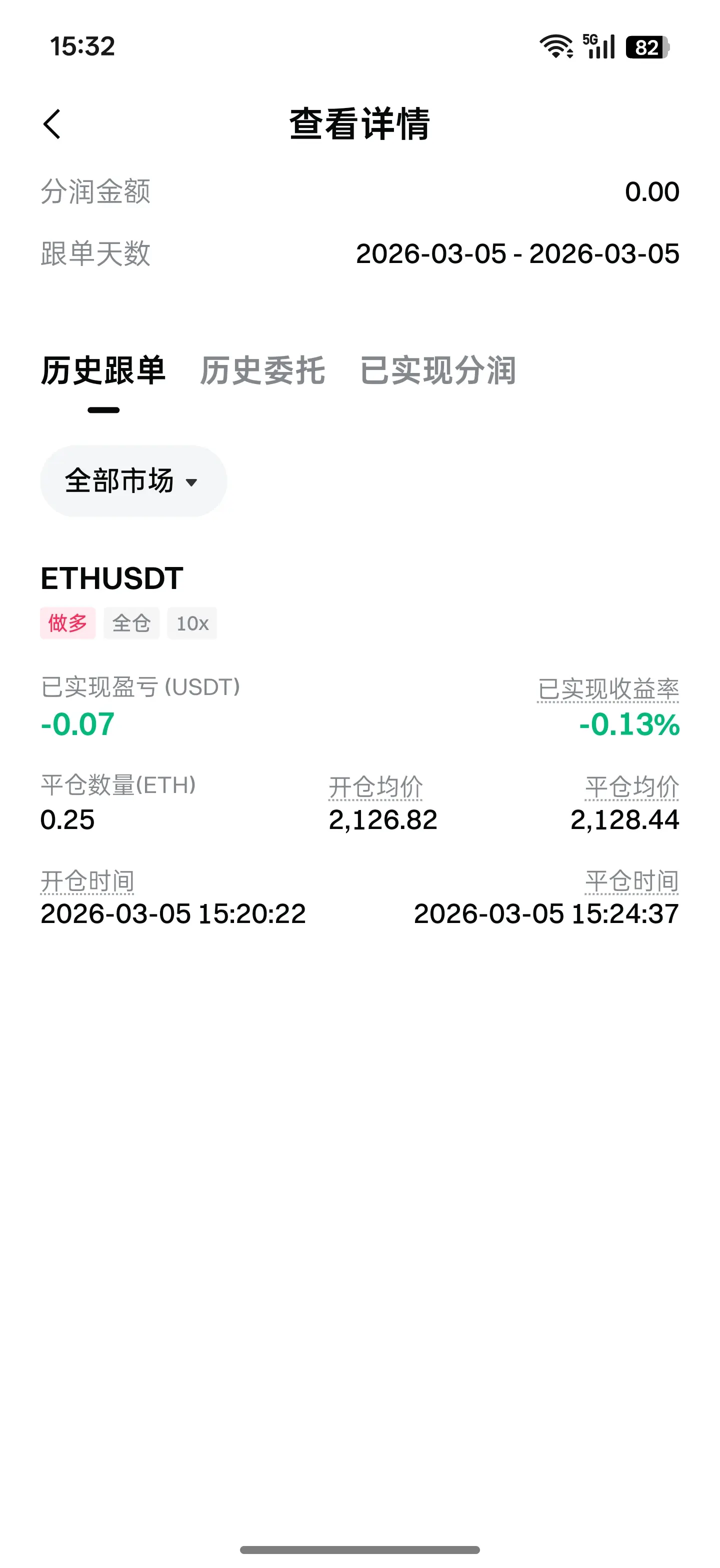Select the 历史跟单 tab
This screenshot has height=1568, width=720.
coord(103,370)
